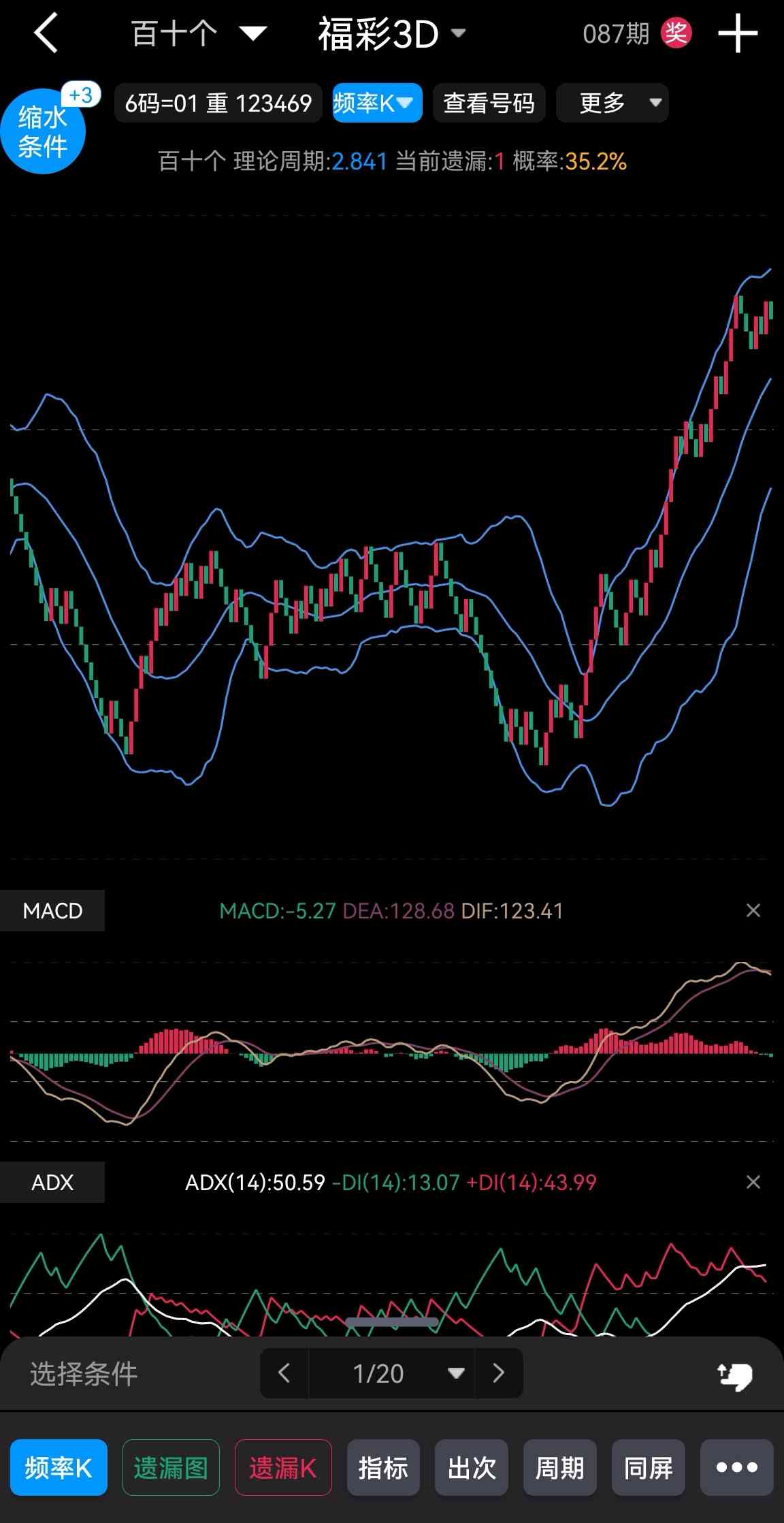Open the 百十个 position dropdown
The height and width of the screenshot is (1523, 784).
[x=199, y=33]
